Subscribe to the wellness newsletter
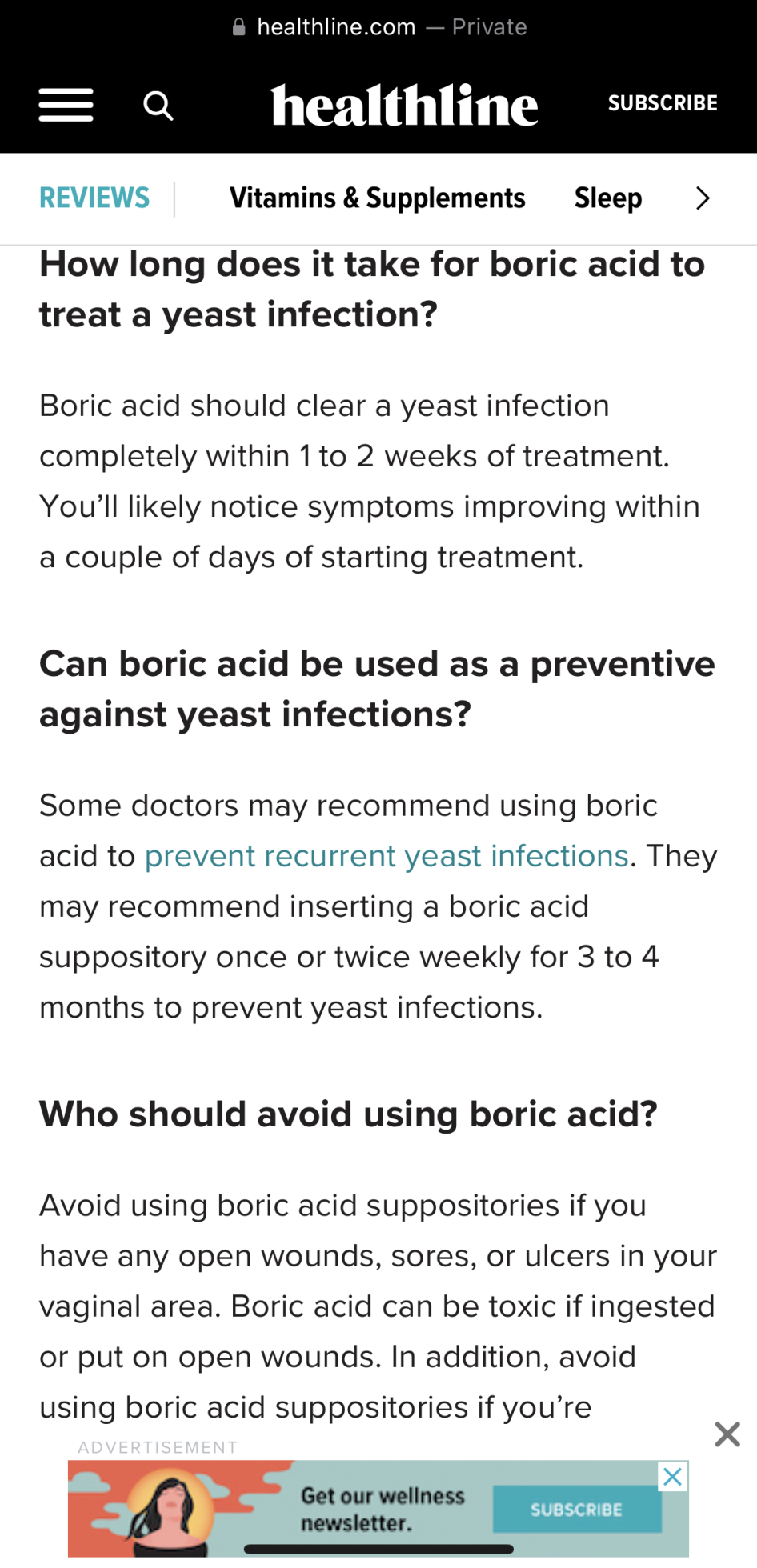The image size is (757, 1568). pos(576,1510)
